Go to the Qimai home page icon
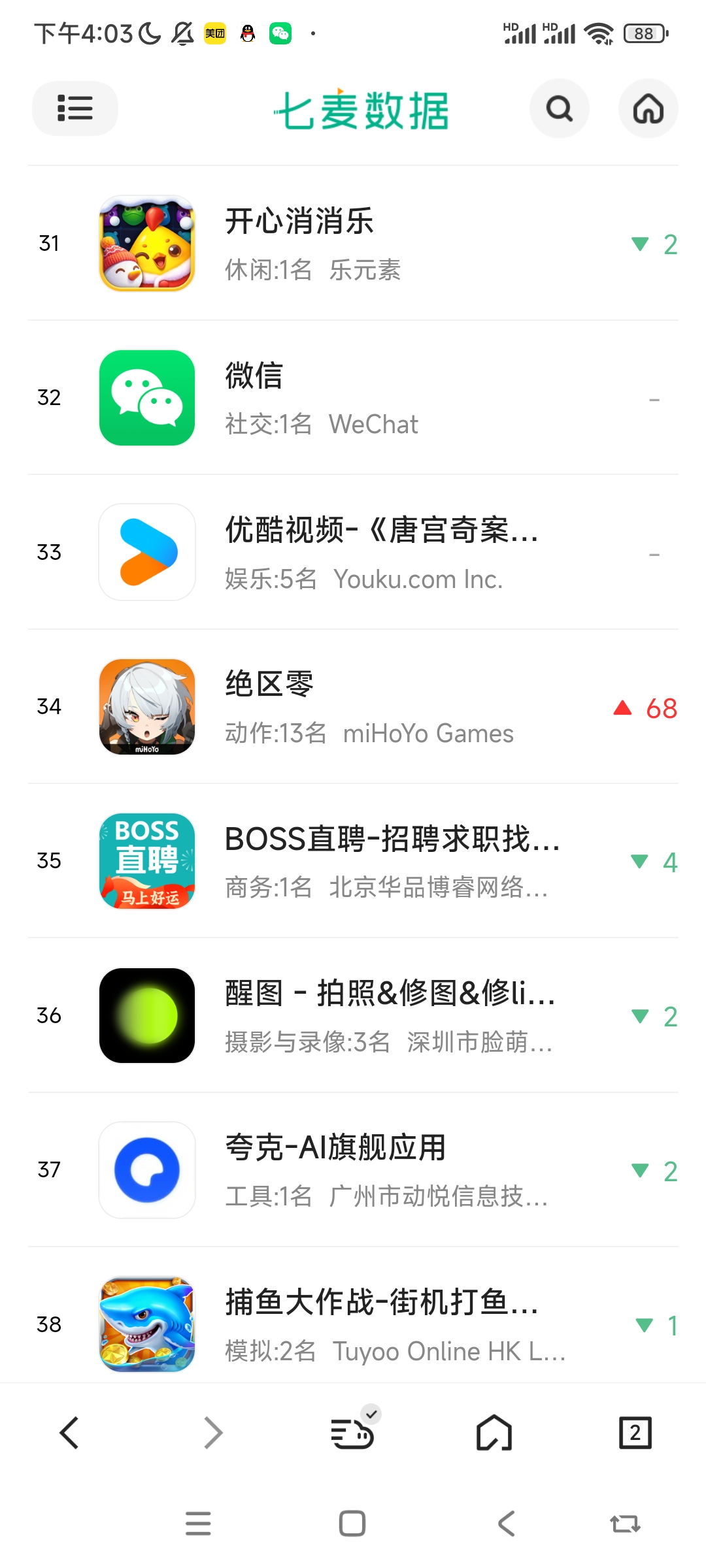Screen dimensions: 706x1568 point(648,108)
